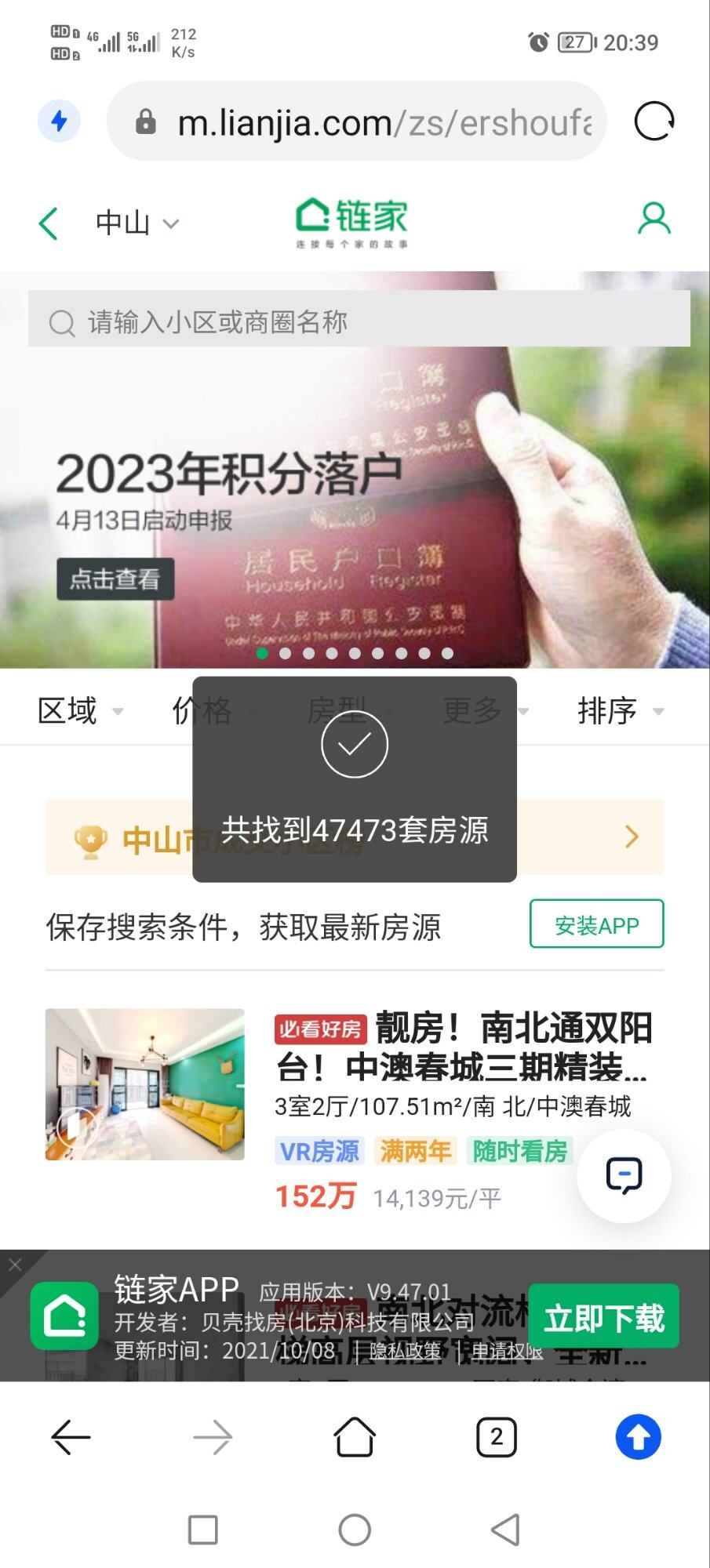
Task: Tap the blue upload arrow button
Action: tap(638, 1437)
